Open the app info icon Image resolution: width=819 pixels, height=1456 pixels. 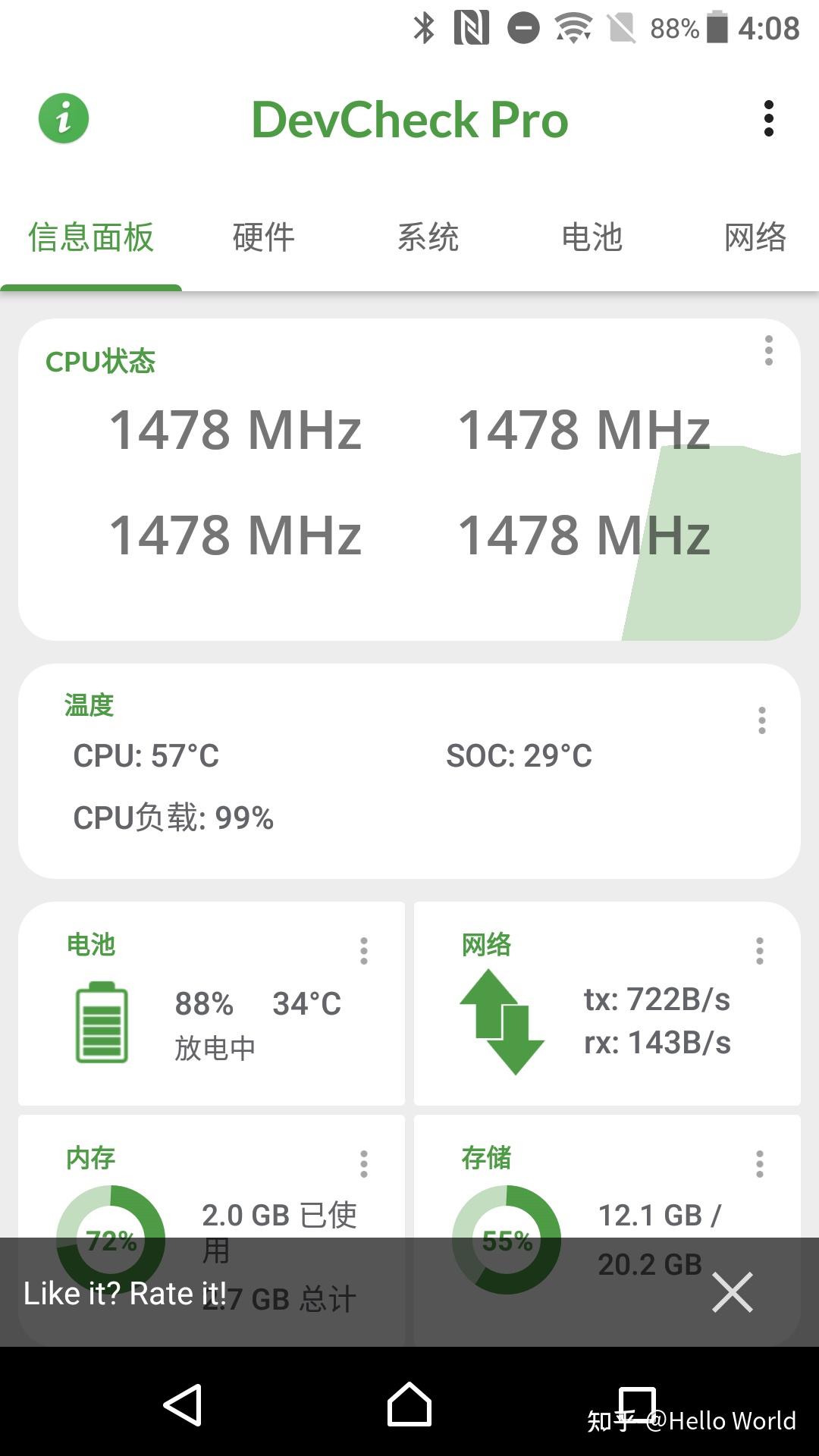[x=64, y=119]
